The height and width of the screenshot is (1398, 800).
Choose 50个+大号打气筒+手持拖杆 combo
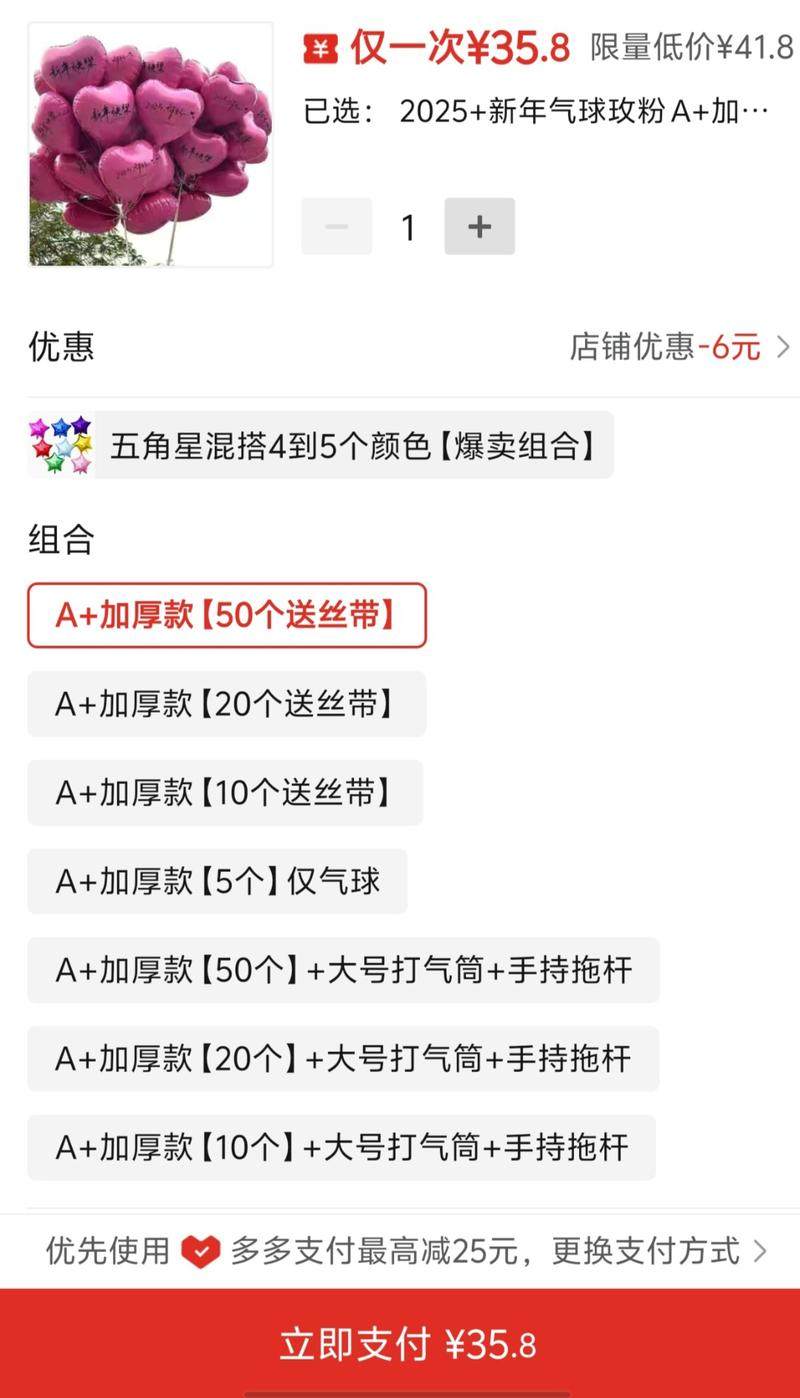click(343, 970)
